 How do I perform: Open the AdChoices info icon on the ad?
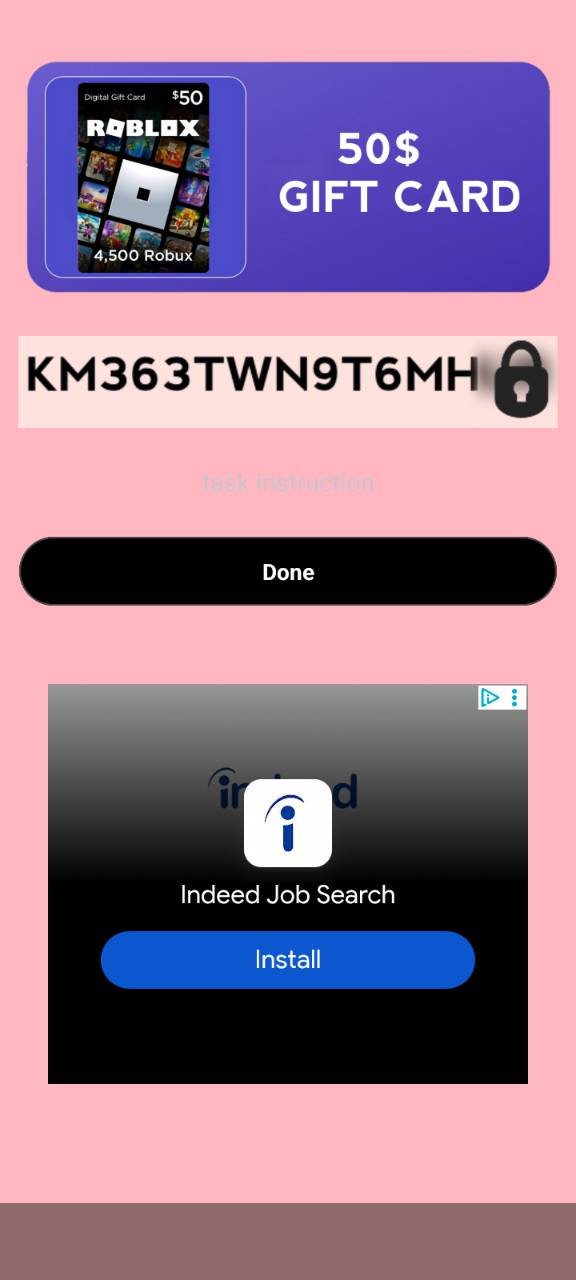point(490,697)
